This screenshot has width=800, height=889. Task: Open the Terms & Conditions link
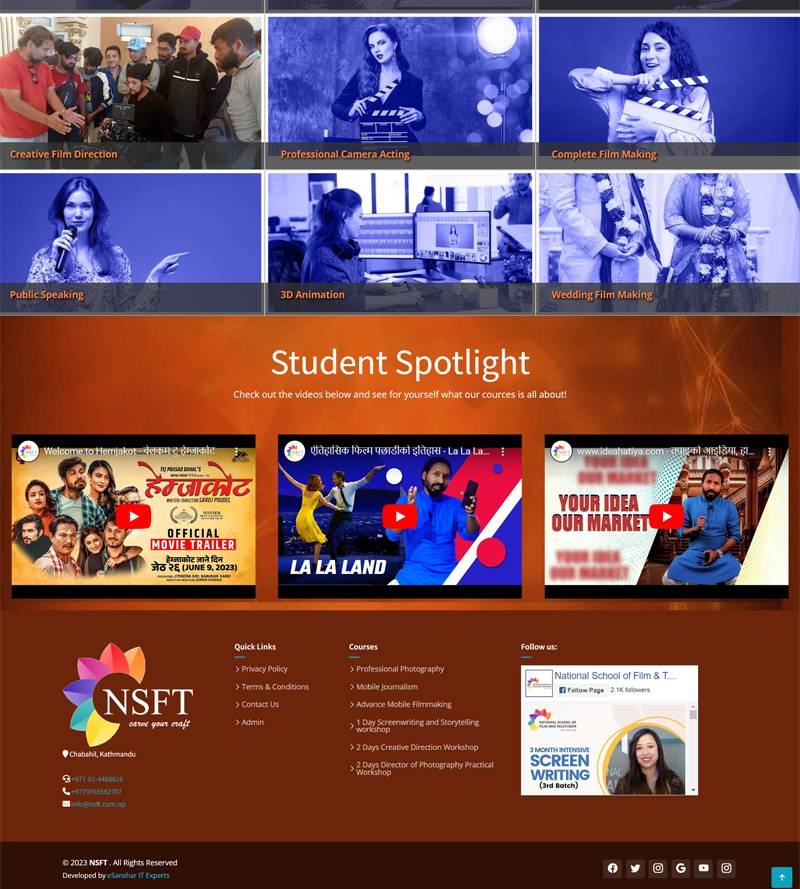click(x=275, y=687)
